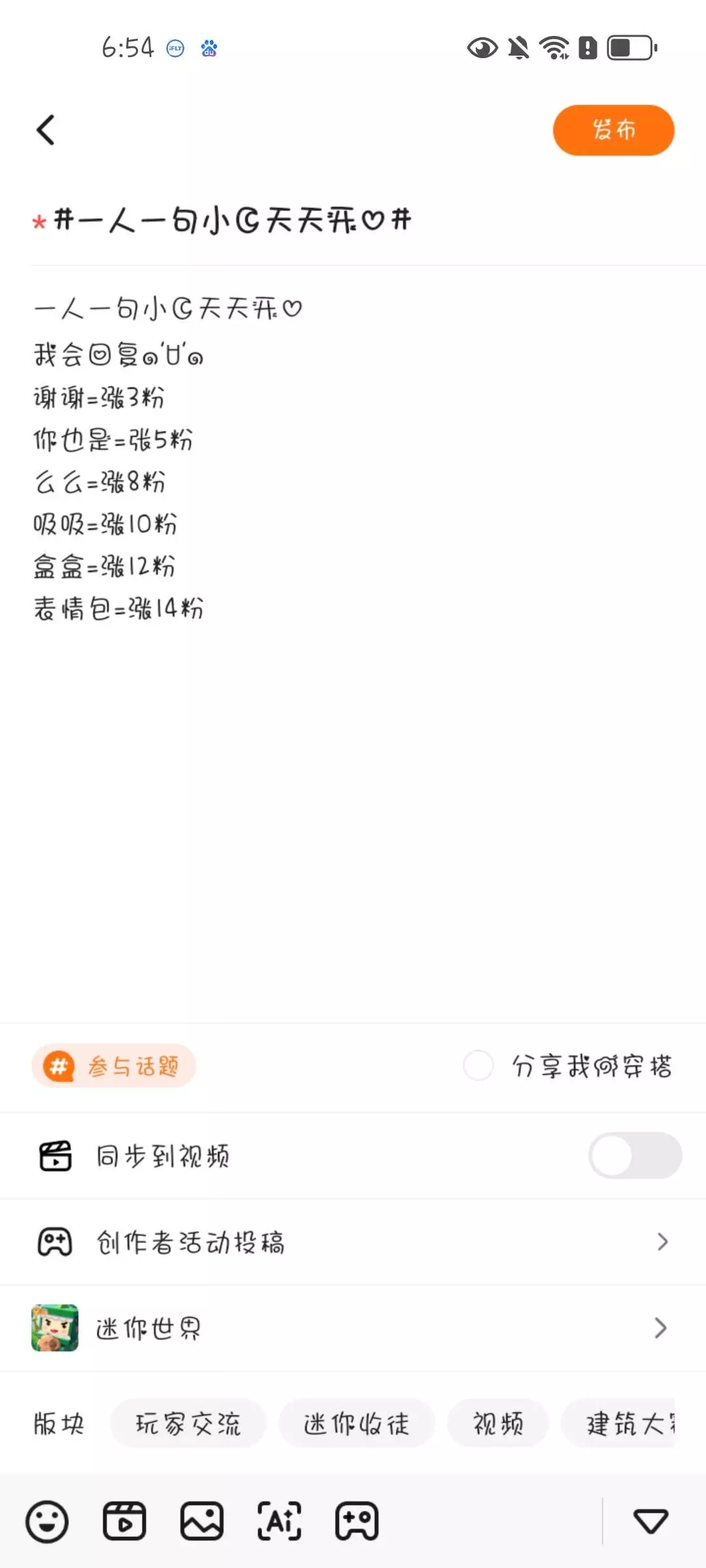
Task: Open the 迷你世界 row
Action: [353, 1328]
